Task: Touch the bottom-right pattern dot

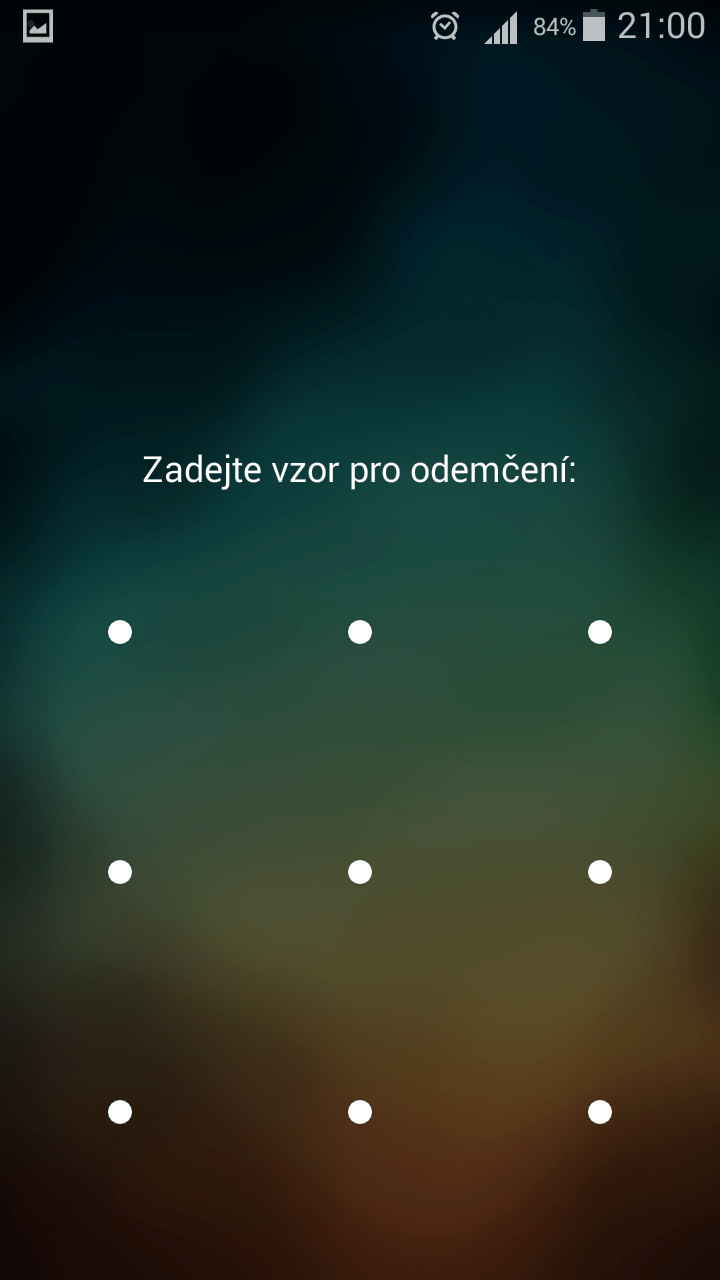Action: point(600,1112)
